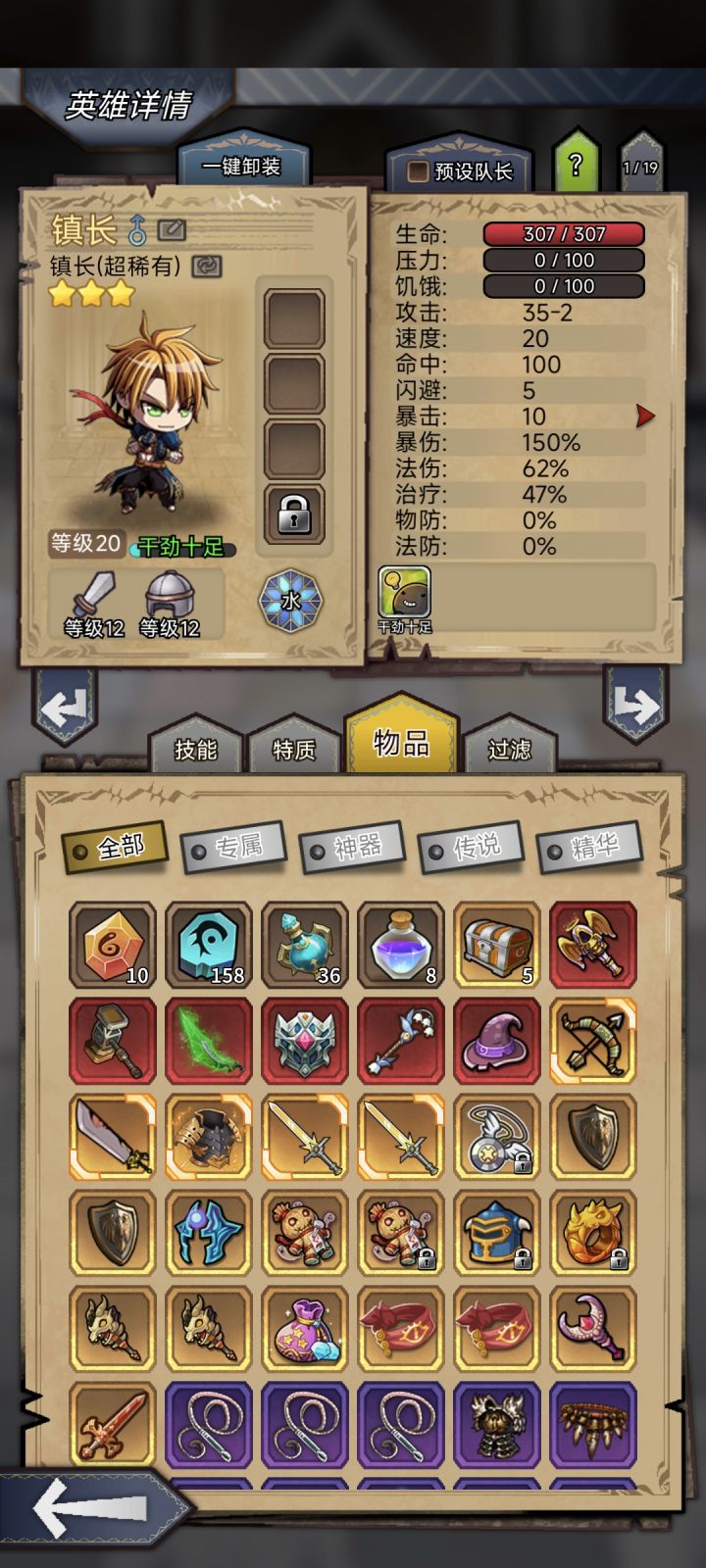
Task: Open the 过滤 filter tab
Action: click(x=509, y=749)
